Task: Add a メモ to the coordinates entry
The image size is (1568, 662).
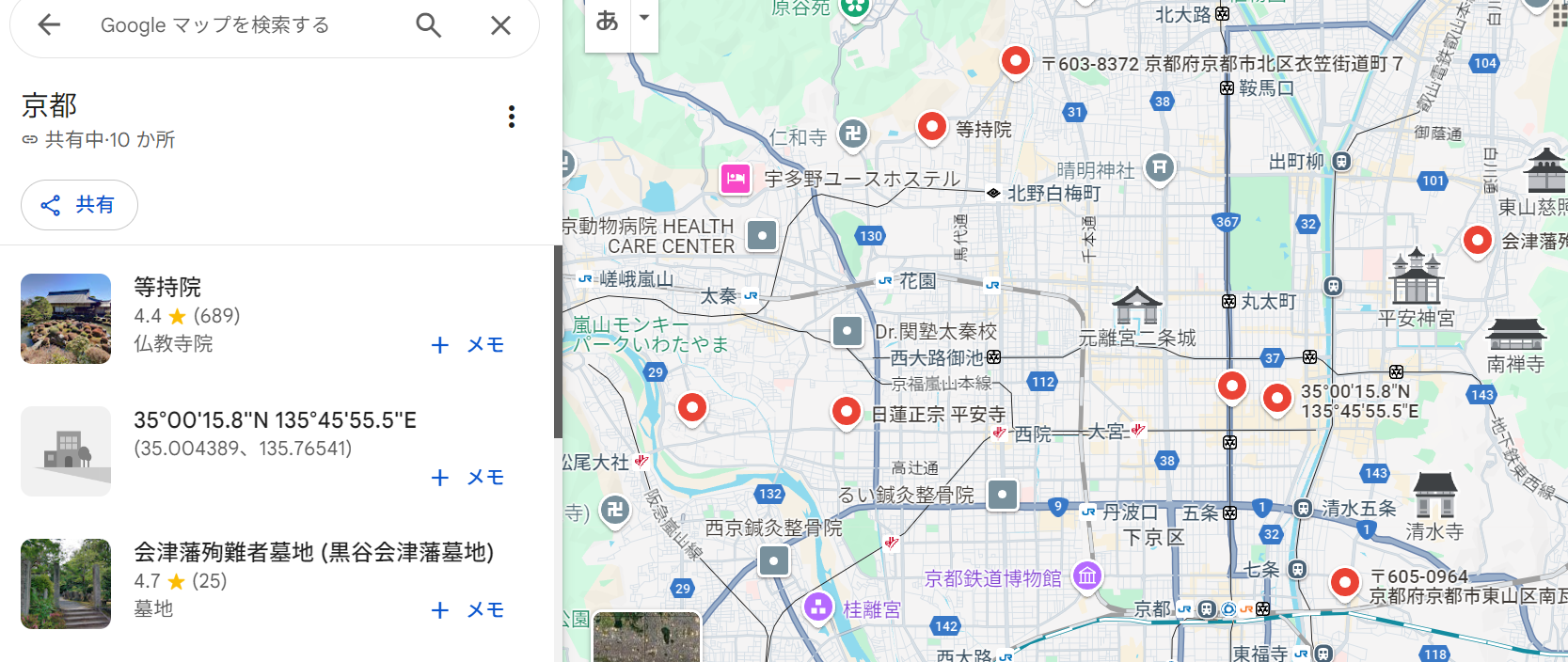Action: tap(467, 478)
